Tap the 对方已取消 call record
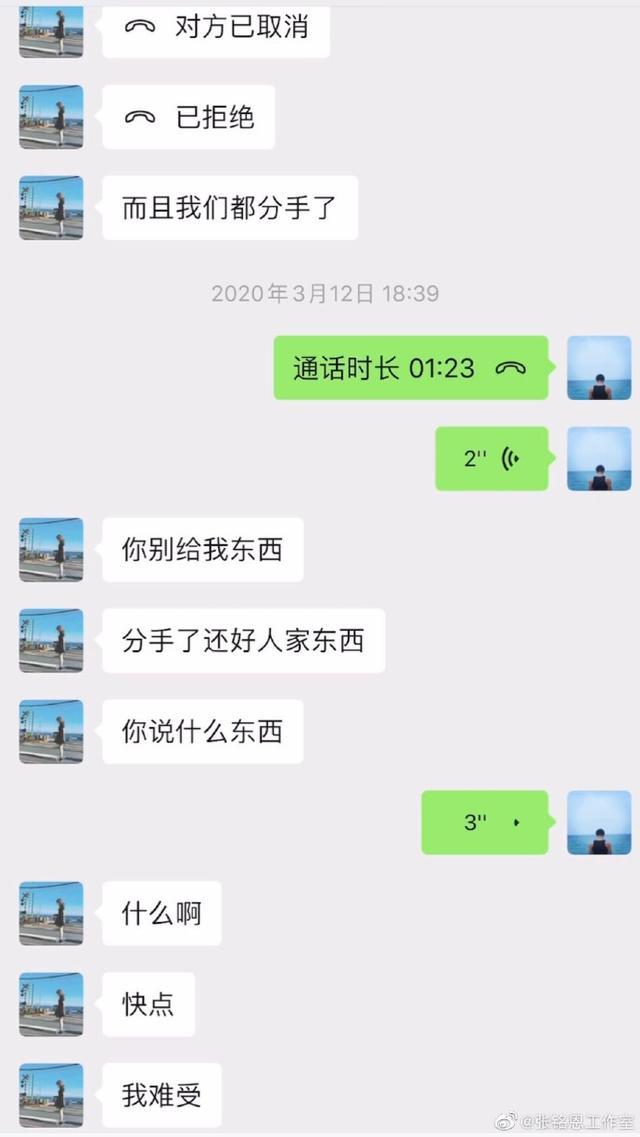This screenshot has width=640, height=1137. (216, 29)
